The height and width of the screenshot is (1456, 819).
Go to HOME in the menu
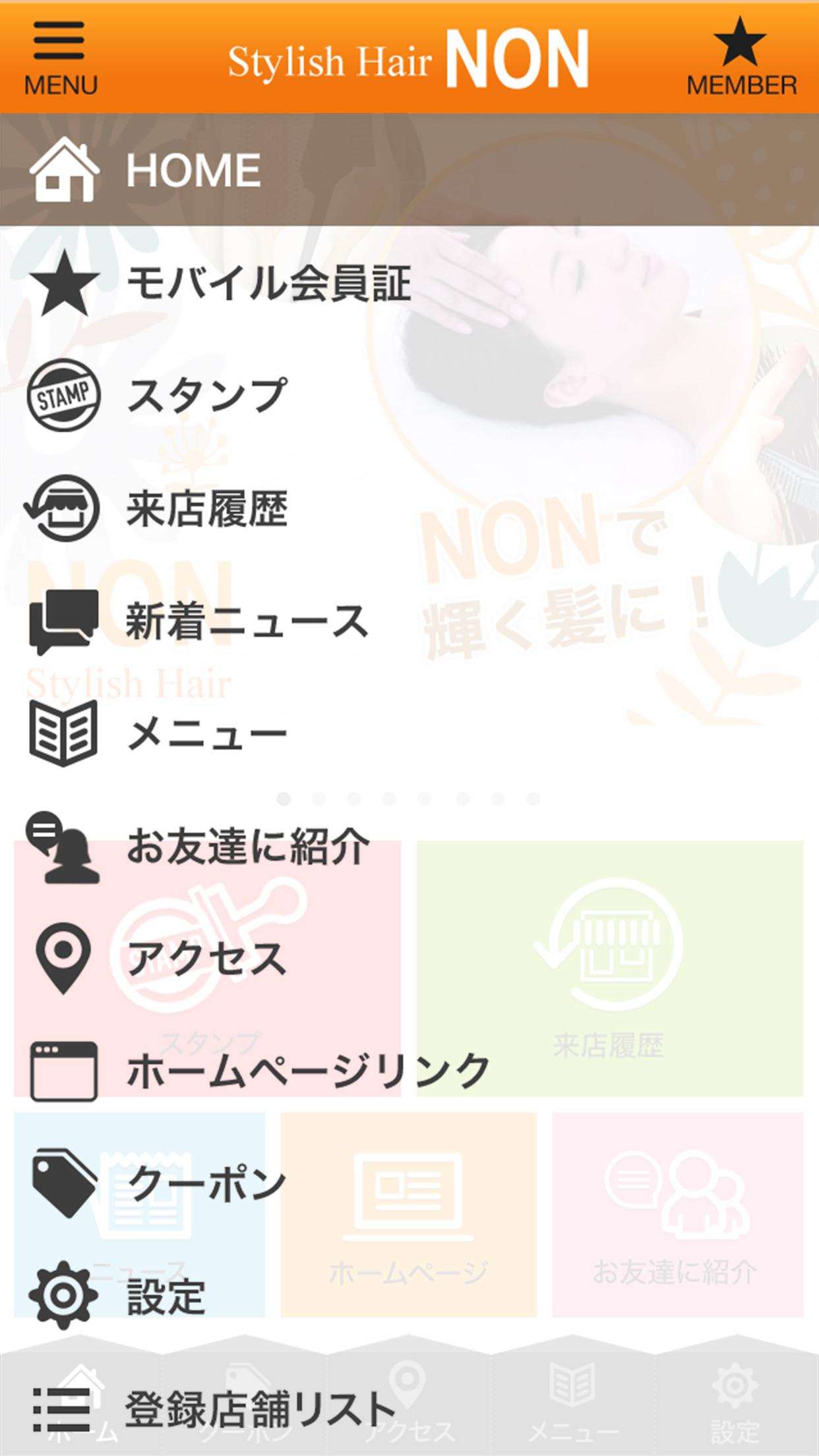click(193, 170)
